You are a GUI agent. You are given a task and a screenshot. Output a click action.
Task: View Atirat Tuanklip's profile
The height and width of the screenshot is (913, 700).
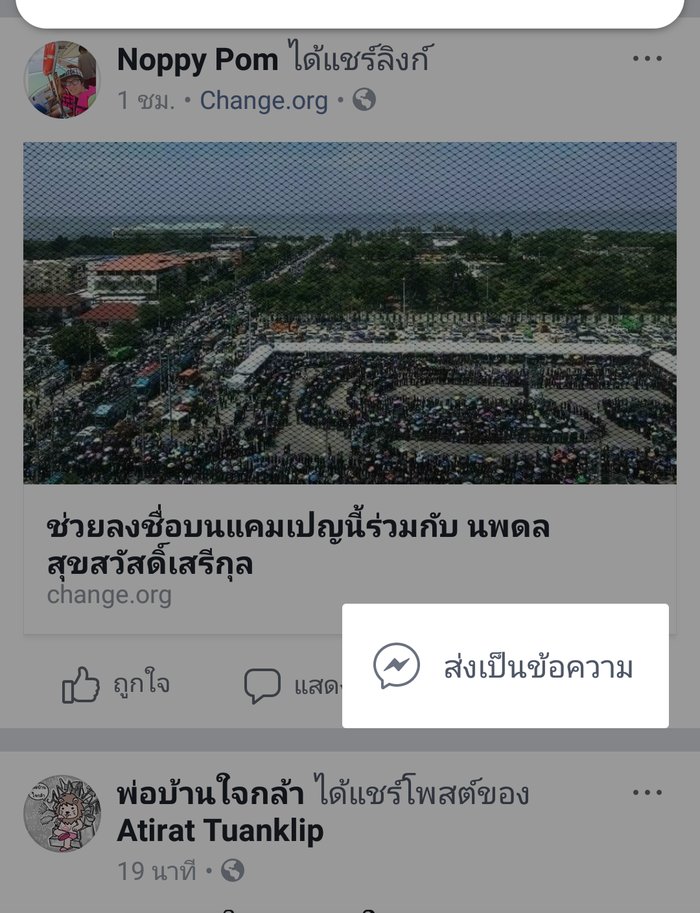pos(220,830)
